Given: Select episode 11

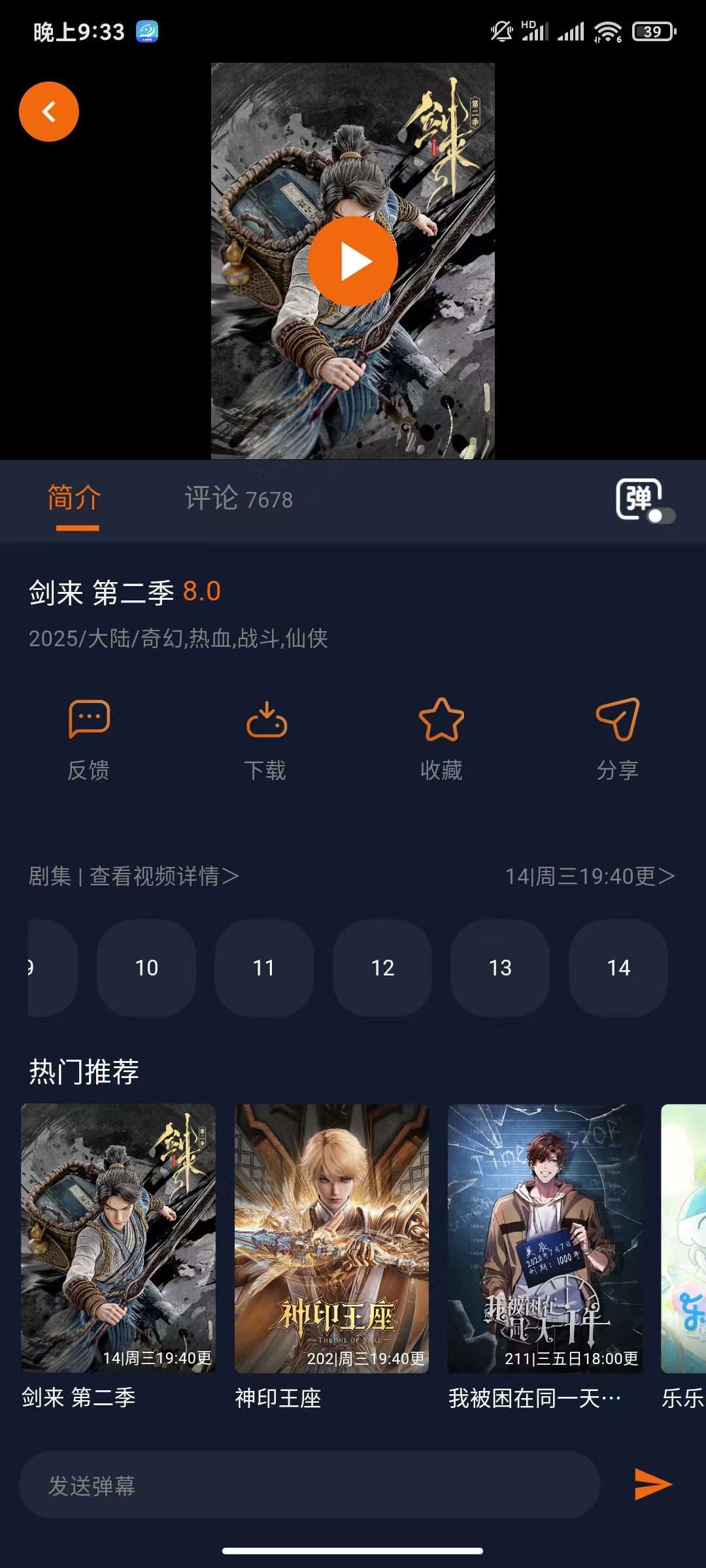Looking at the screenshot, I should 264,968.
